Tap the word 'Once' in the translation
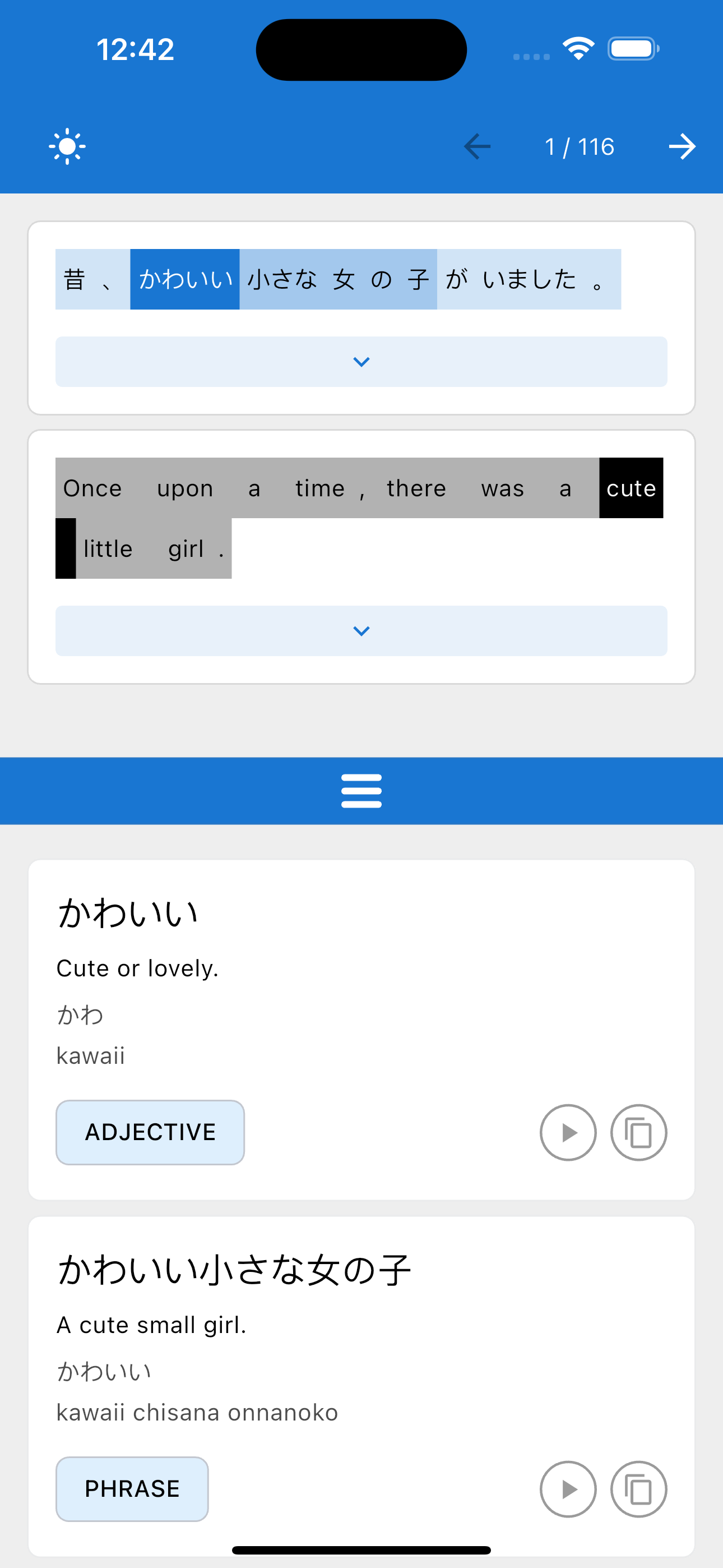723x1568 pixels. (92, 488)
